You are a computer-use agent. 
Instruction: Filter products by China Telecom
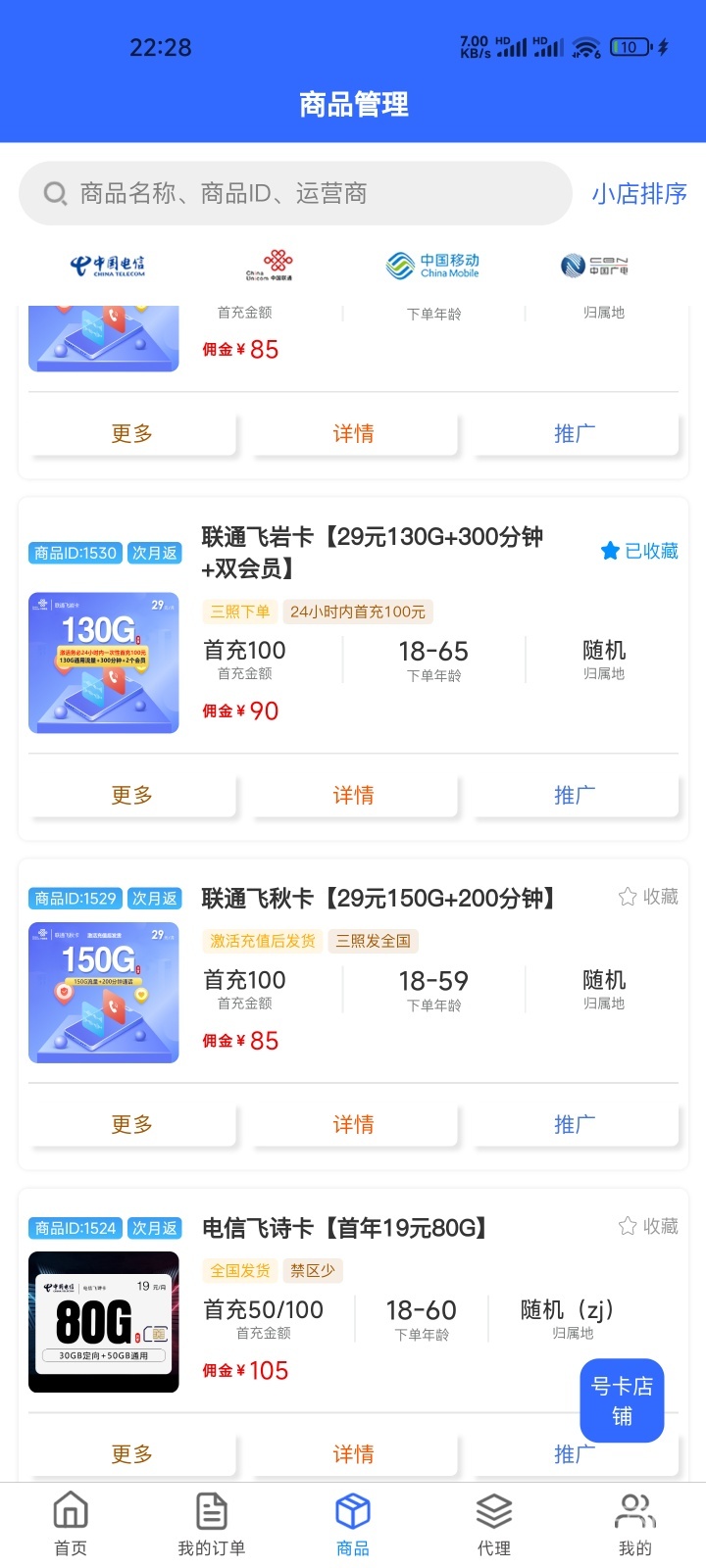pos(108,265)
